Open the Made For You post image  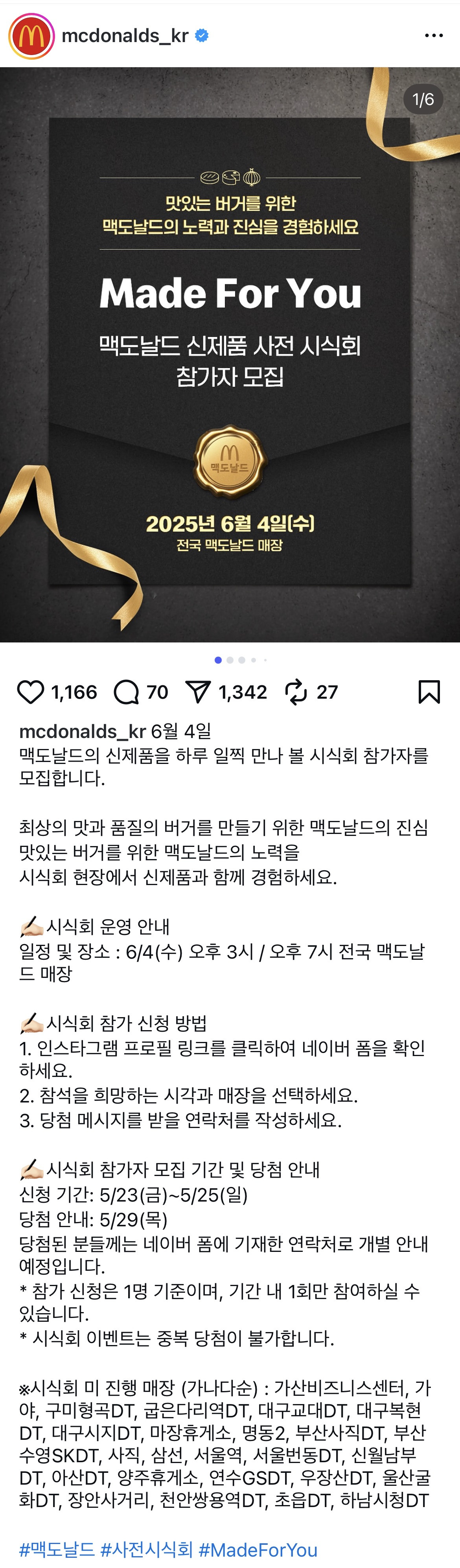pos(230,354)
